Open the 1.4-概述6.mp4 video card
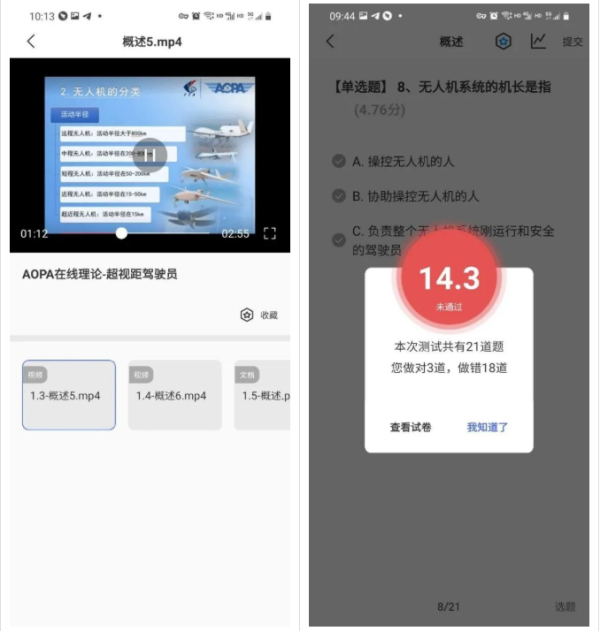Image resolution: width=600 pixels, height=631 pixels. [x=174, y=395]
